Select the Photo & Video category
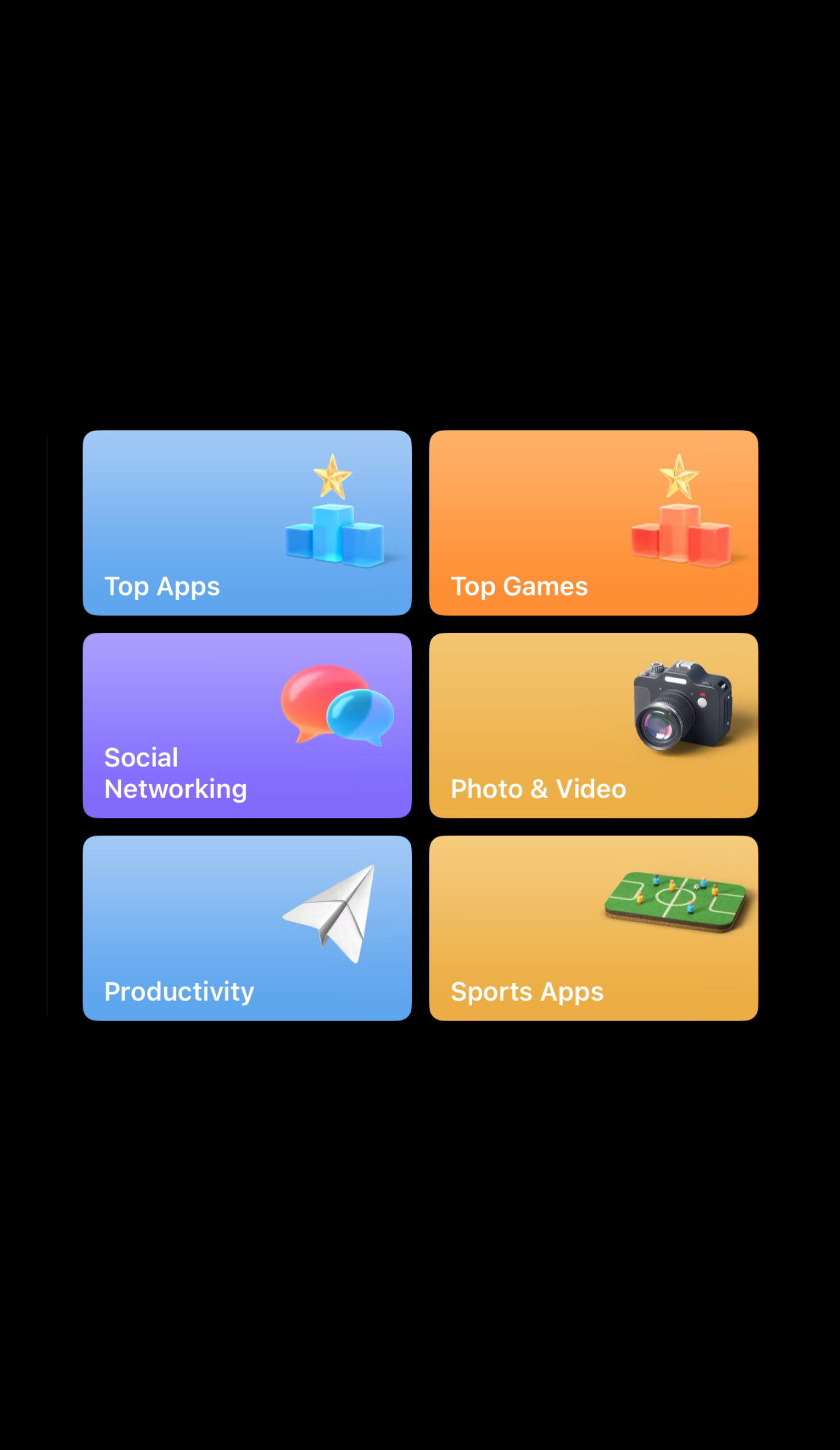Viewport: 840px width, 1450px height. tap(593, 725)
